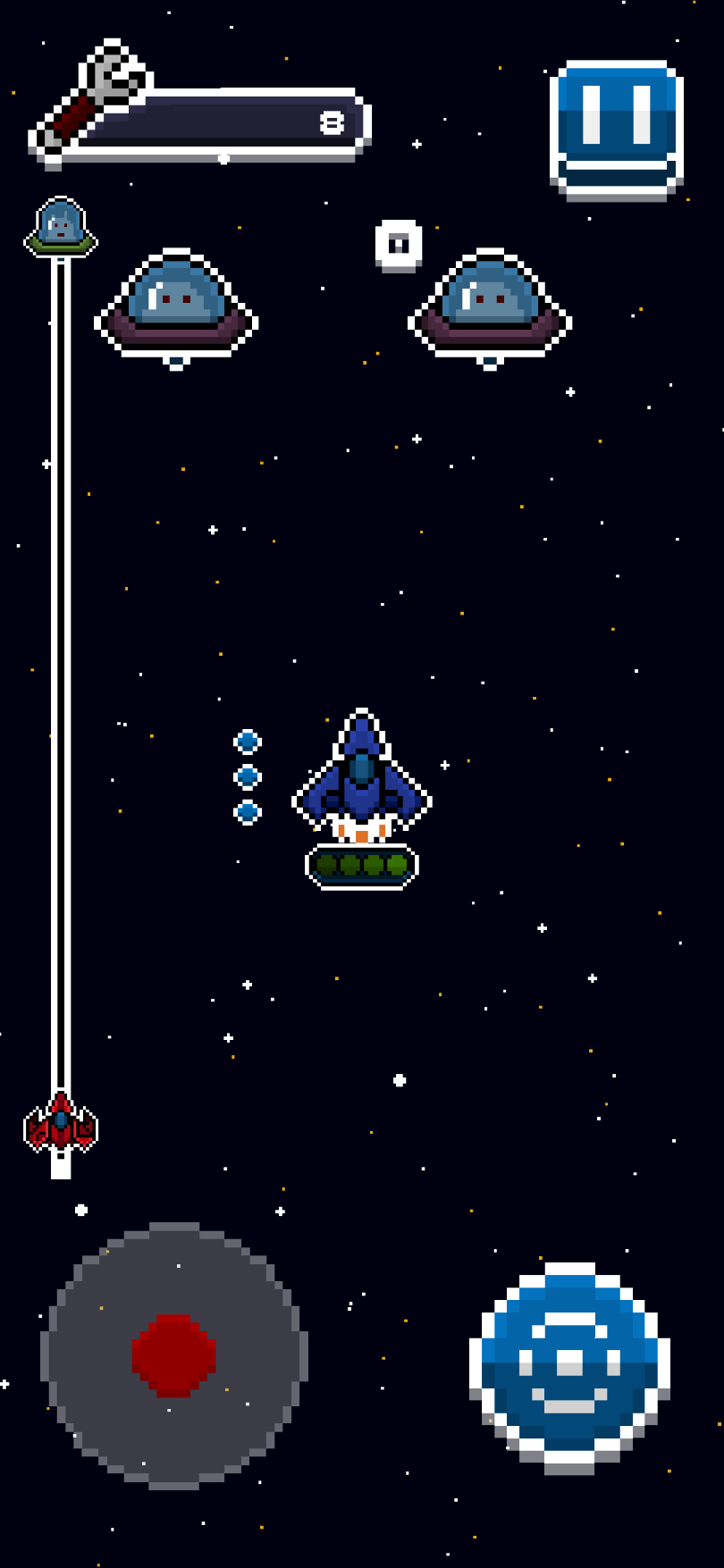Pause the game
724x1568 pixels.
coord(617,130)
